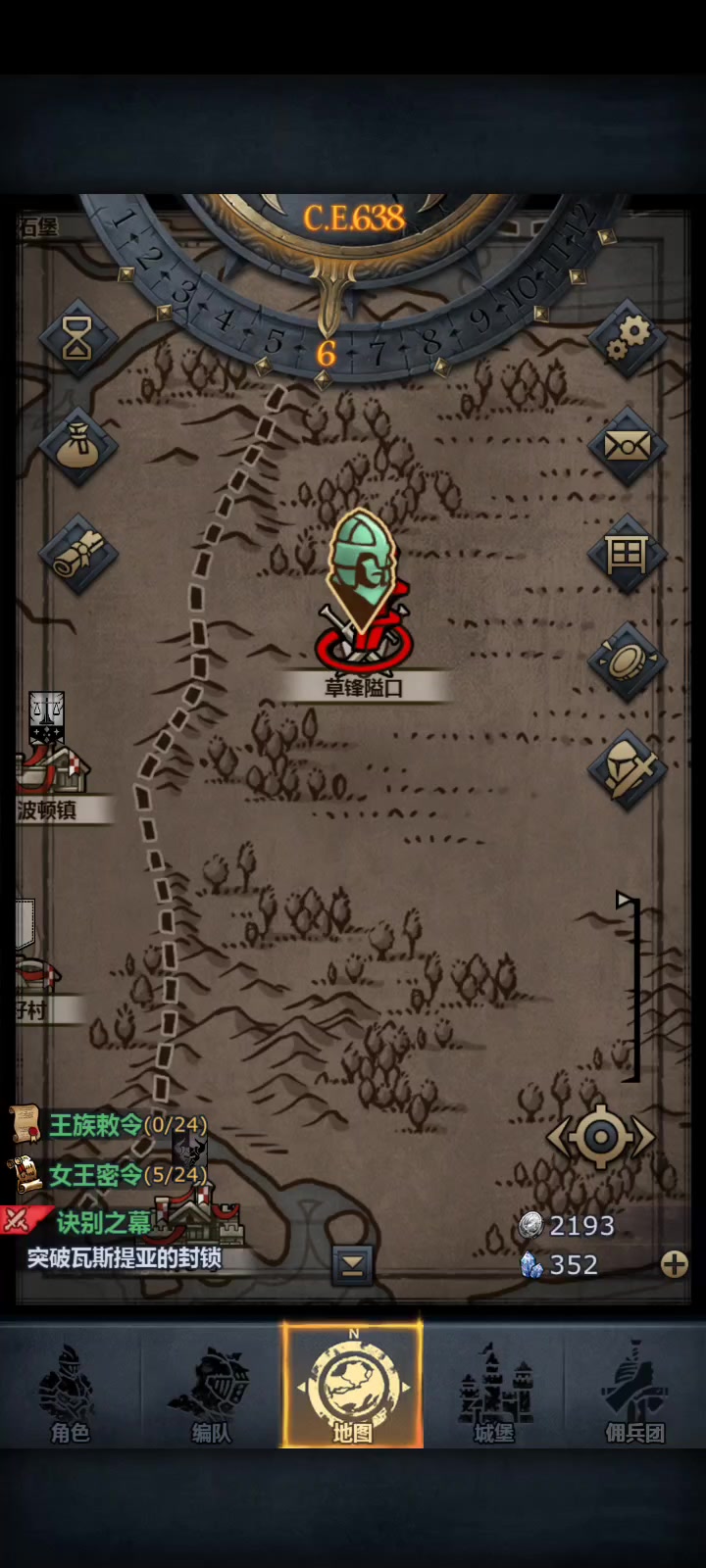Open the scroll quest icon
706x1568 pixels.
click(77, 555)
